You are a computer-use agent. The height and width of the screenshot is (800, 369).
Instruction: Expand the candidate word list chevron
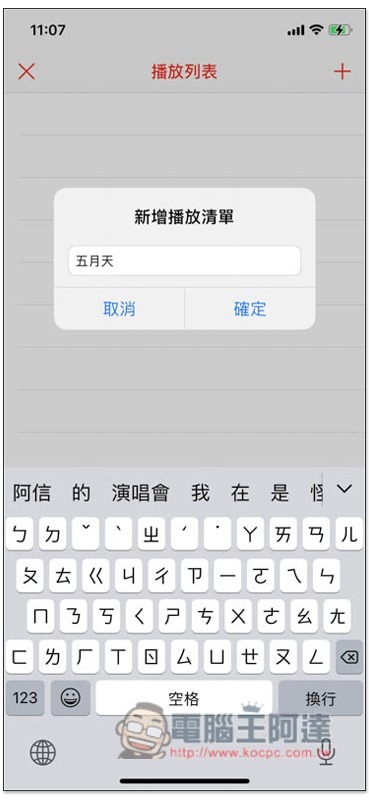(x=345, y=489)
